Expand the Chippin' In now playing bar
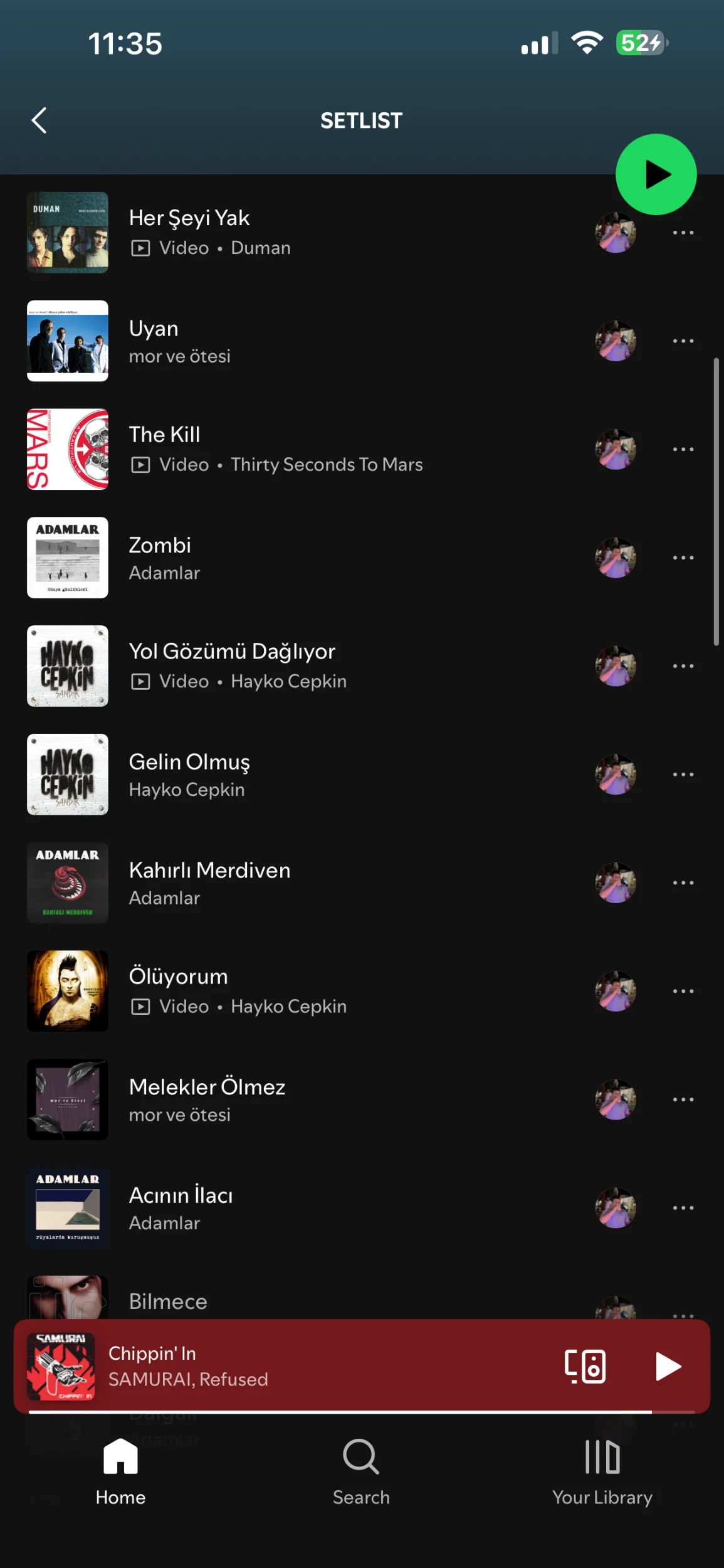This screenshot has height=1568, width=724. coord(313,1366)
